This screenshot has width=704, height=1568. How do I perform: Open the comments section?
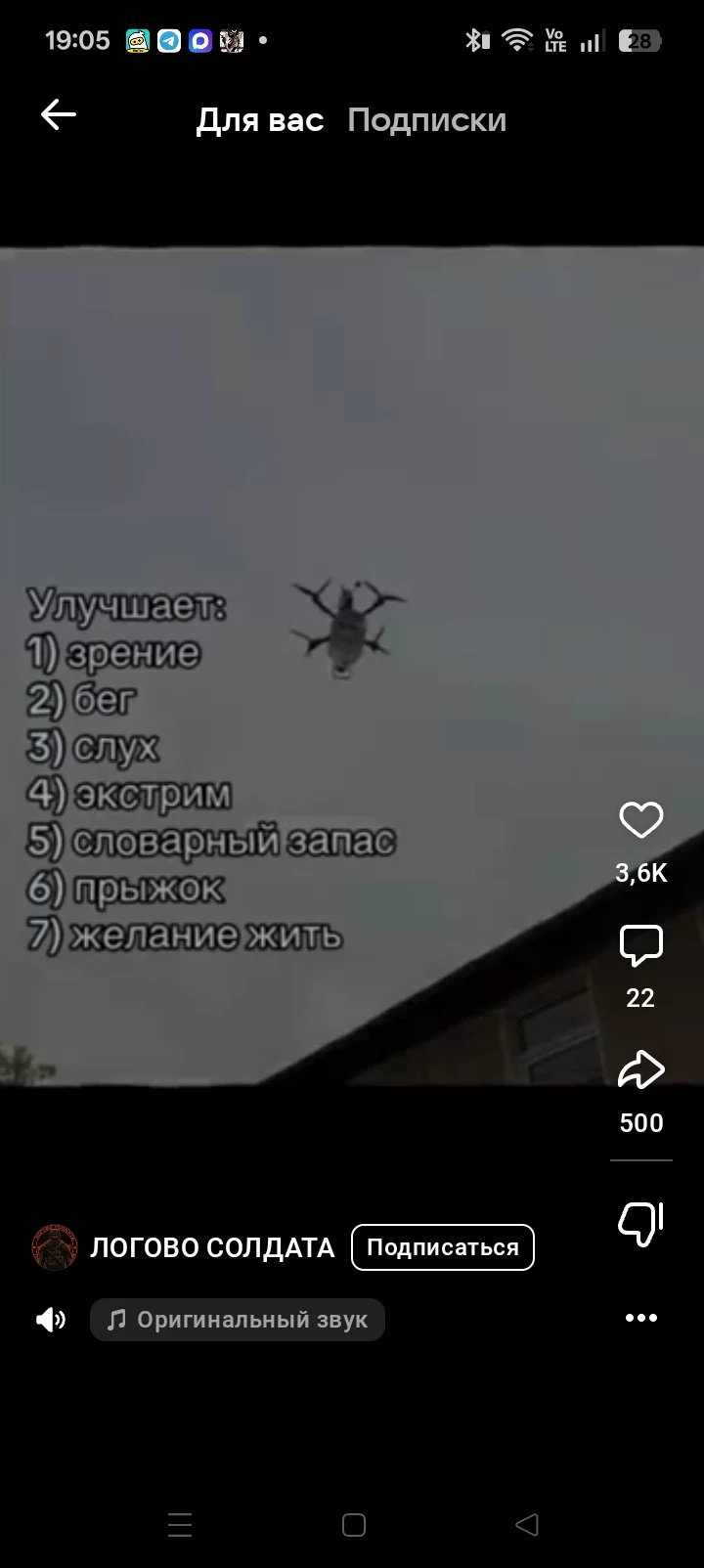point(641,945)
